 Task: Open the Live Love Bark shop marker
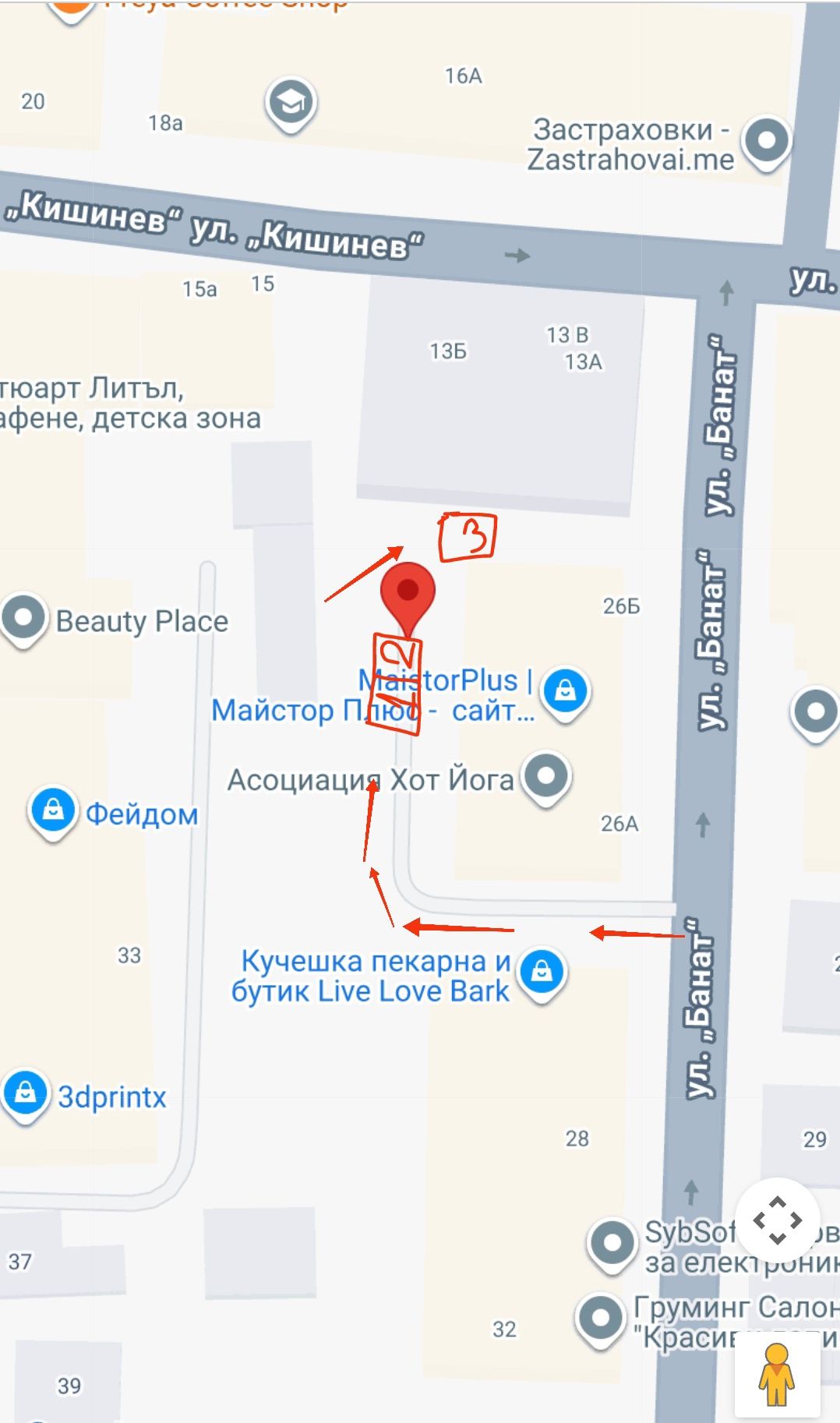(x=542, y=972)
